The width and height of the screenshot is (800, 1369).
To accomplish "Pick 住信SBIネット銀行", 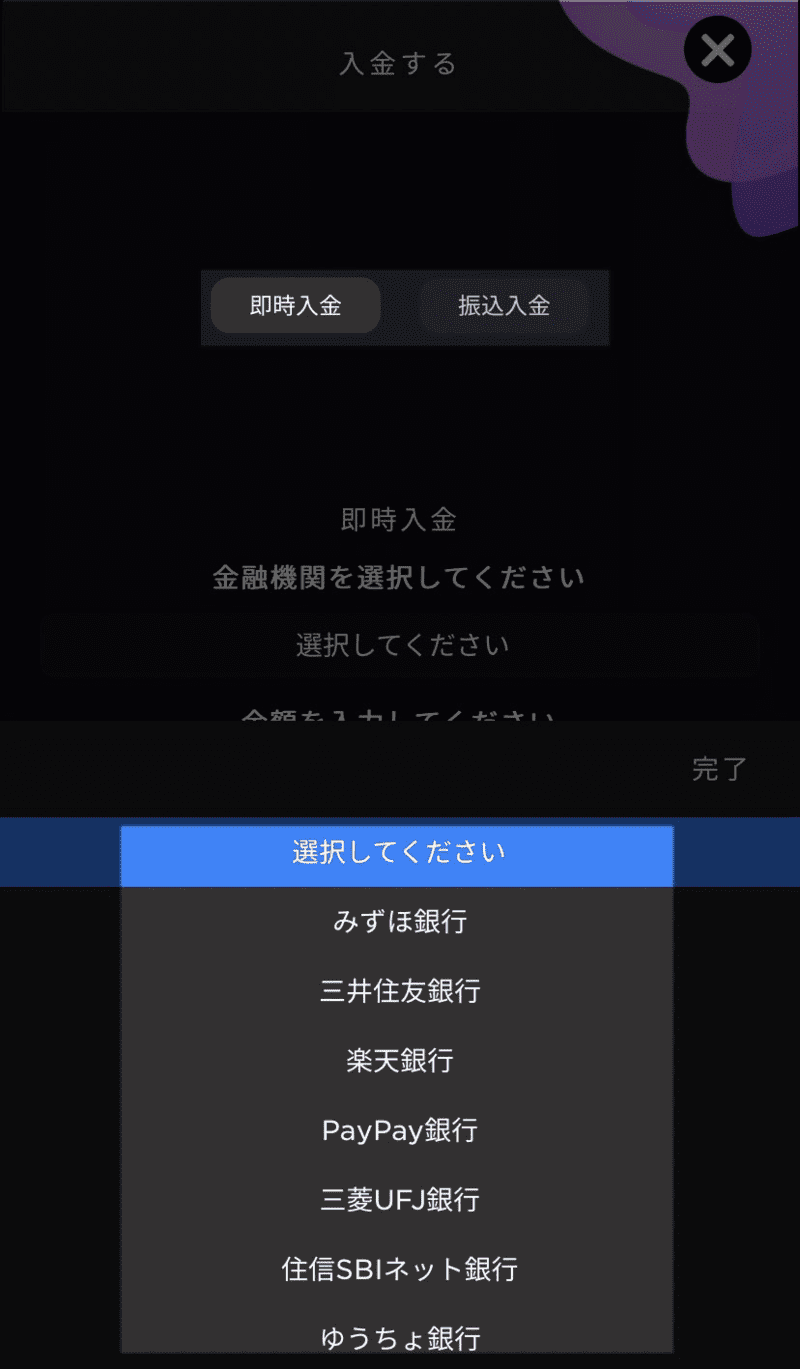I will tap(399, 1269).
